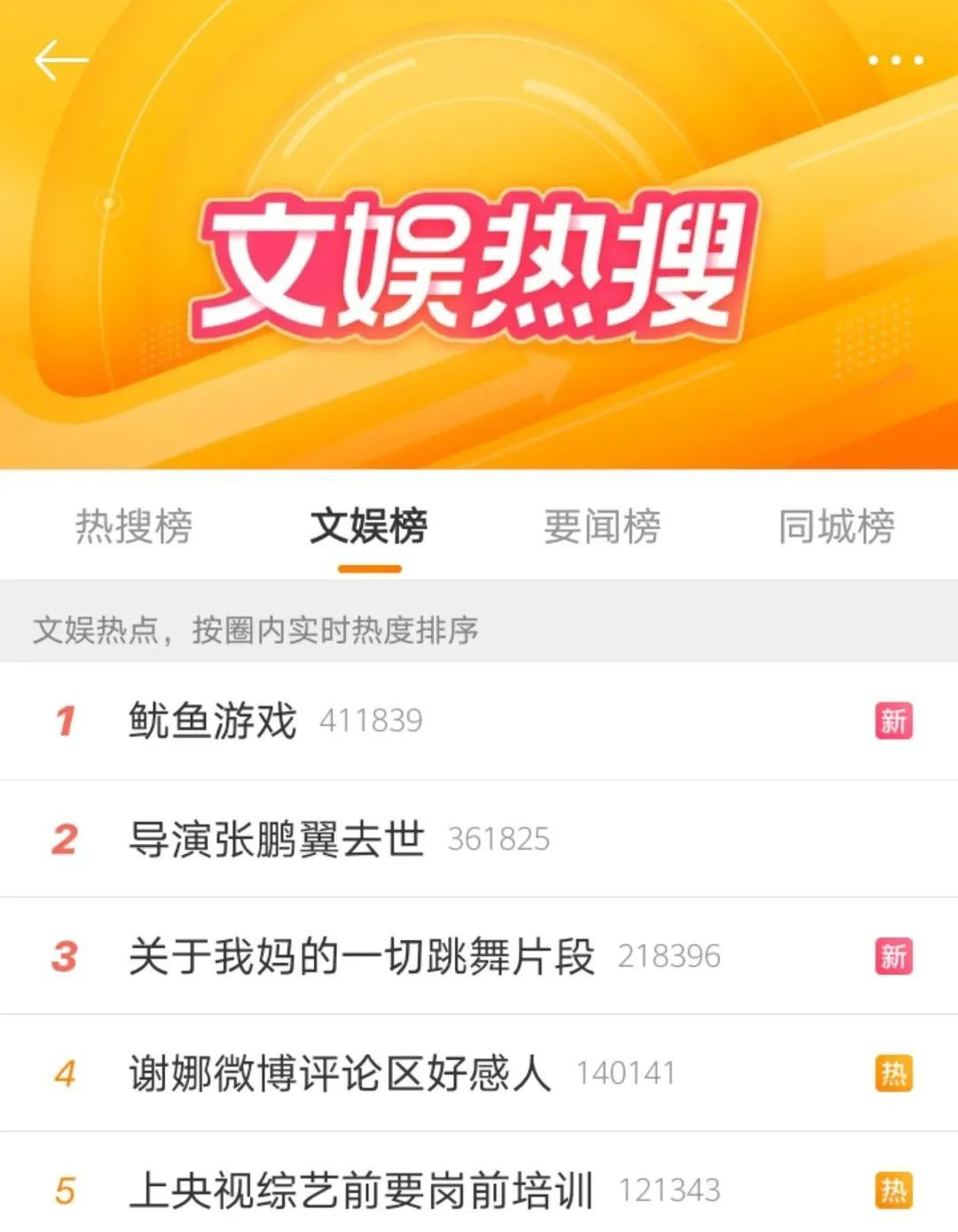Open the trending topic 鱿鱼游戏
Viewport: 958px width, 1232px height.
point(213,720)
